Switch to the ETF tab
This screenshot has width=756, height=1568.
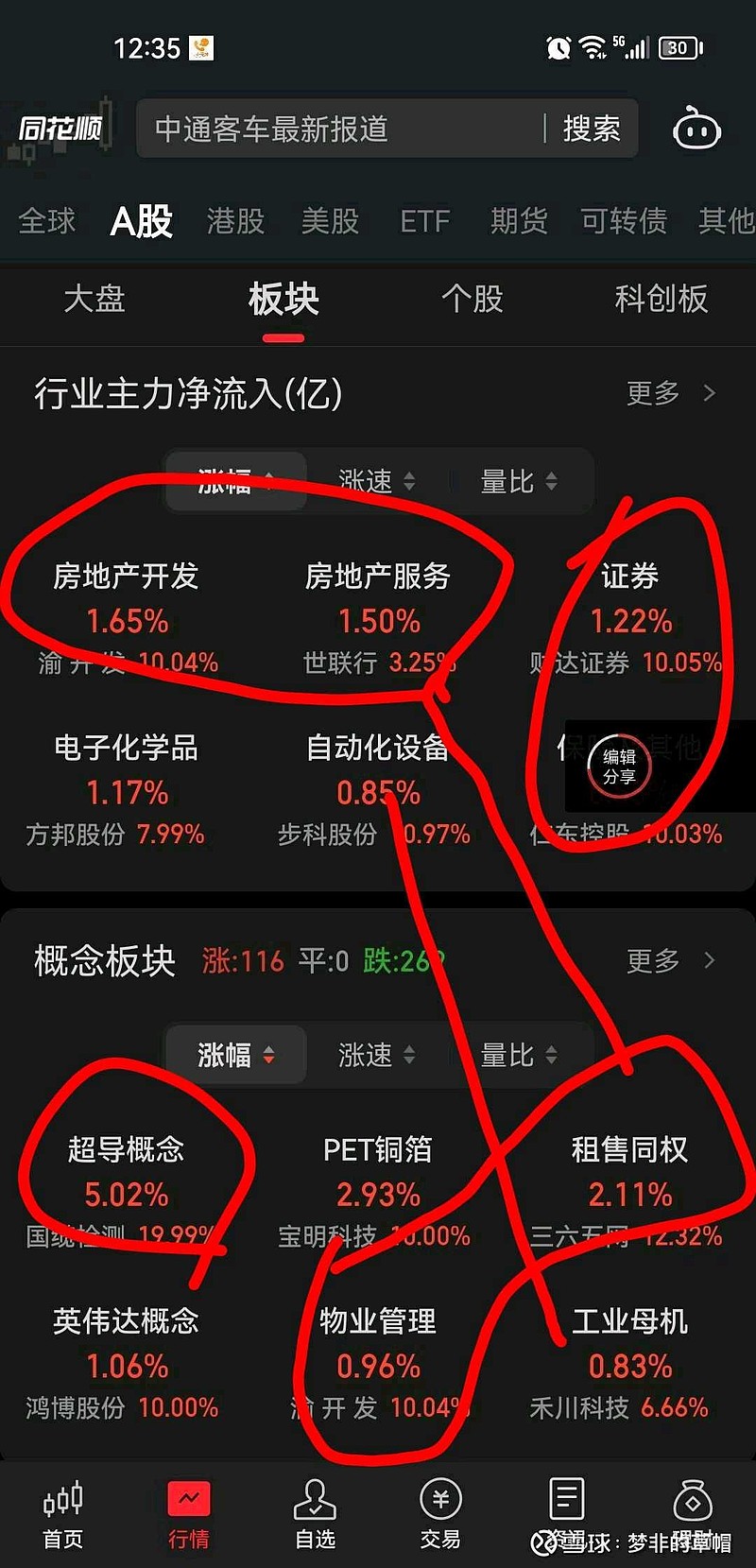[x=424, y=221]
